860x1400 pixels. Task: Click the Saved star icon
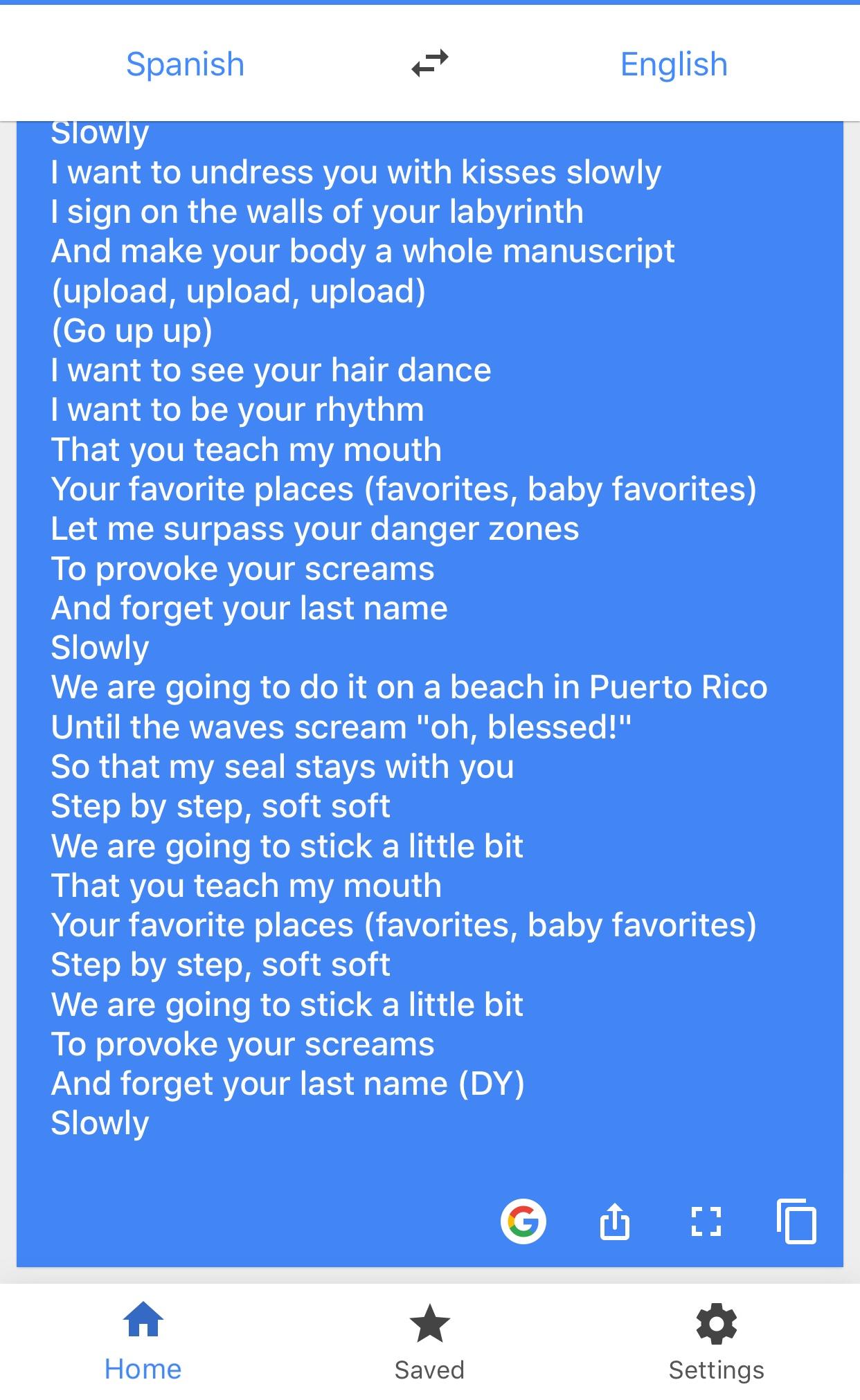429,1320
